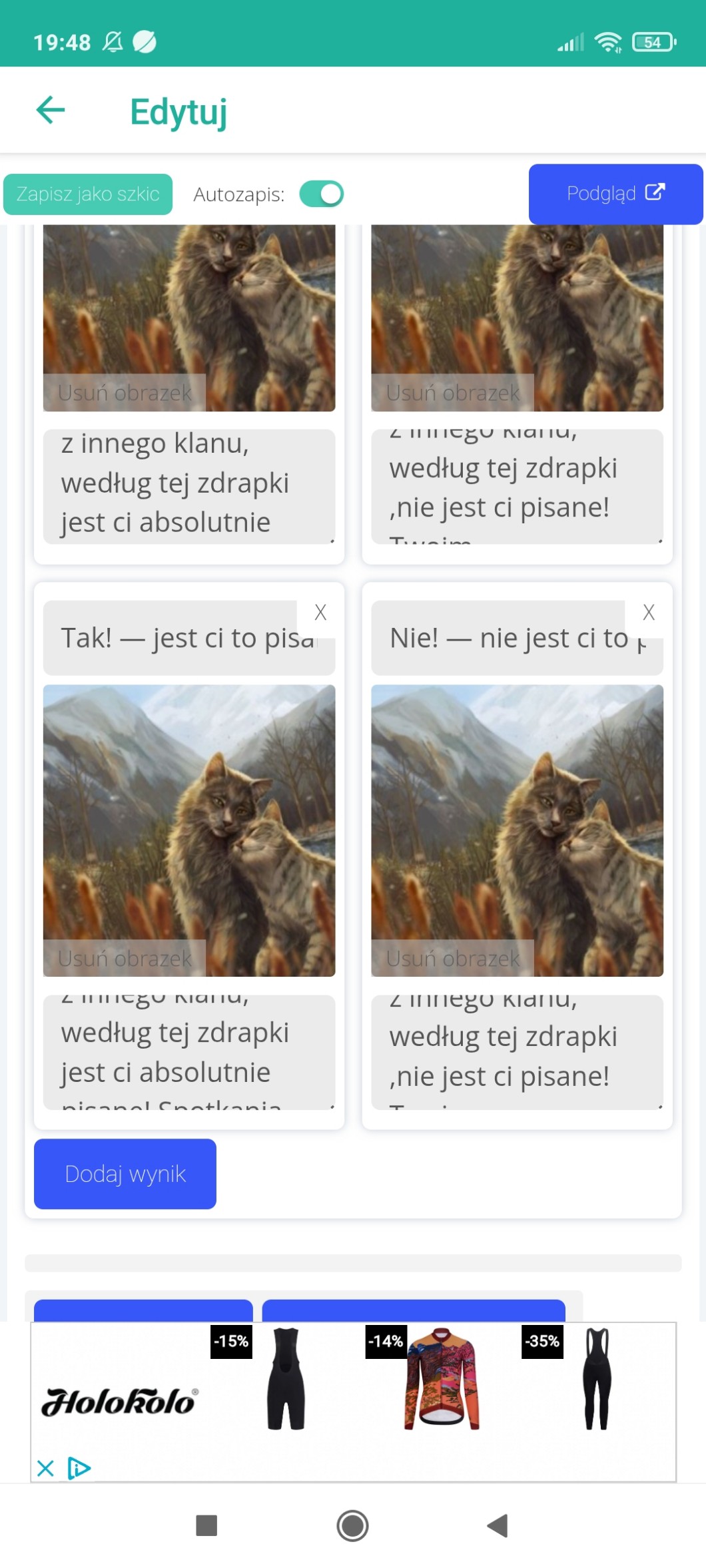Go to the system home screen

coord(352,1525)
